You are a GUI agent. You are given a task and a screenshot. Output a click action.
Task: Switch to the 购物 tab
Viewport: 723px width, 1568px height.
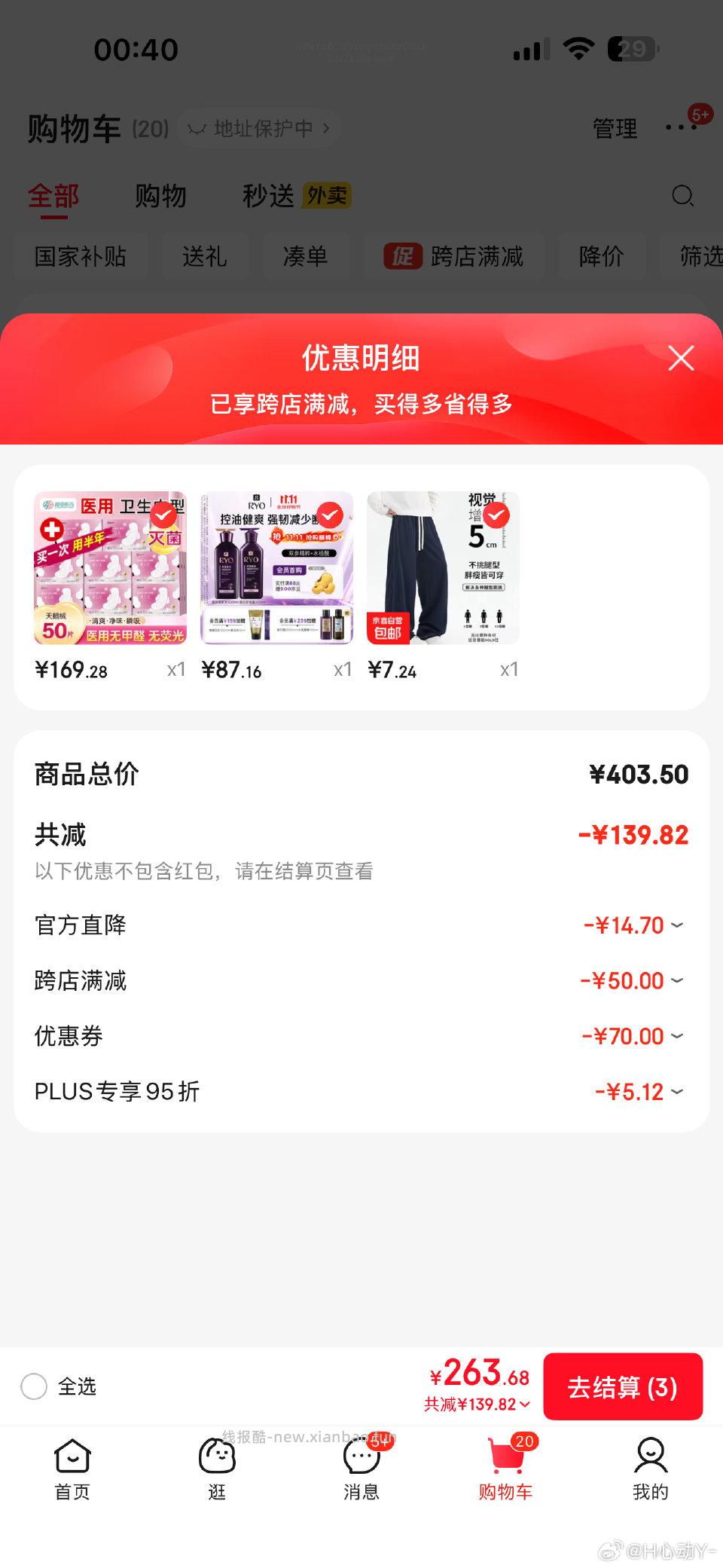162,196
